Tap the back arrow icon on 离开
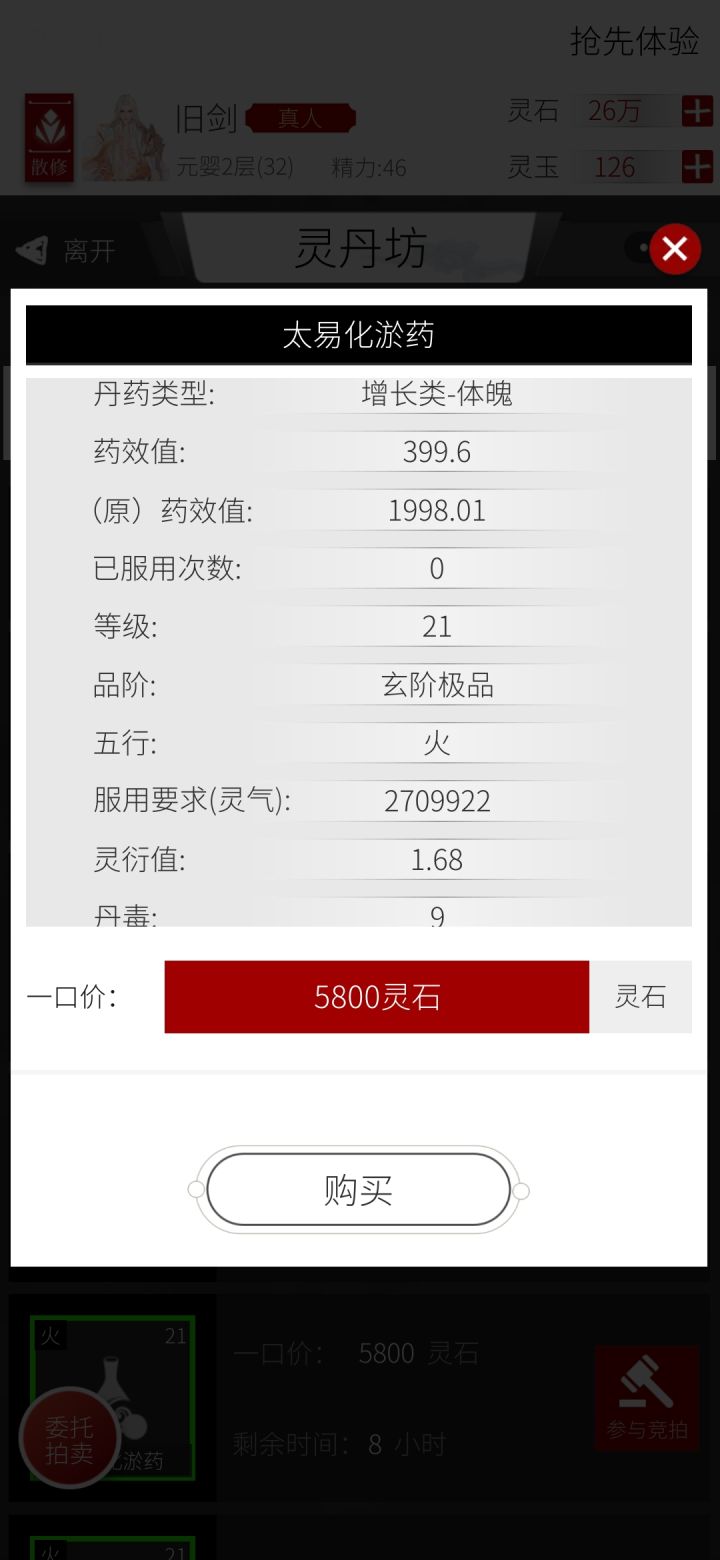This screenshot has height=1560, width=720. [x=30, y=252]
